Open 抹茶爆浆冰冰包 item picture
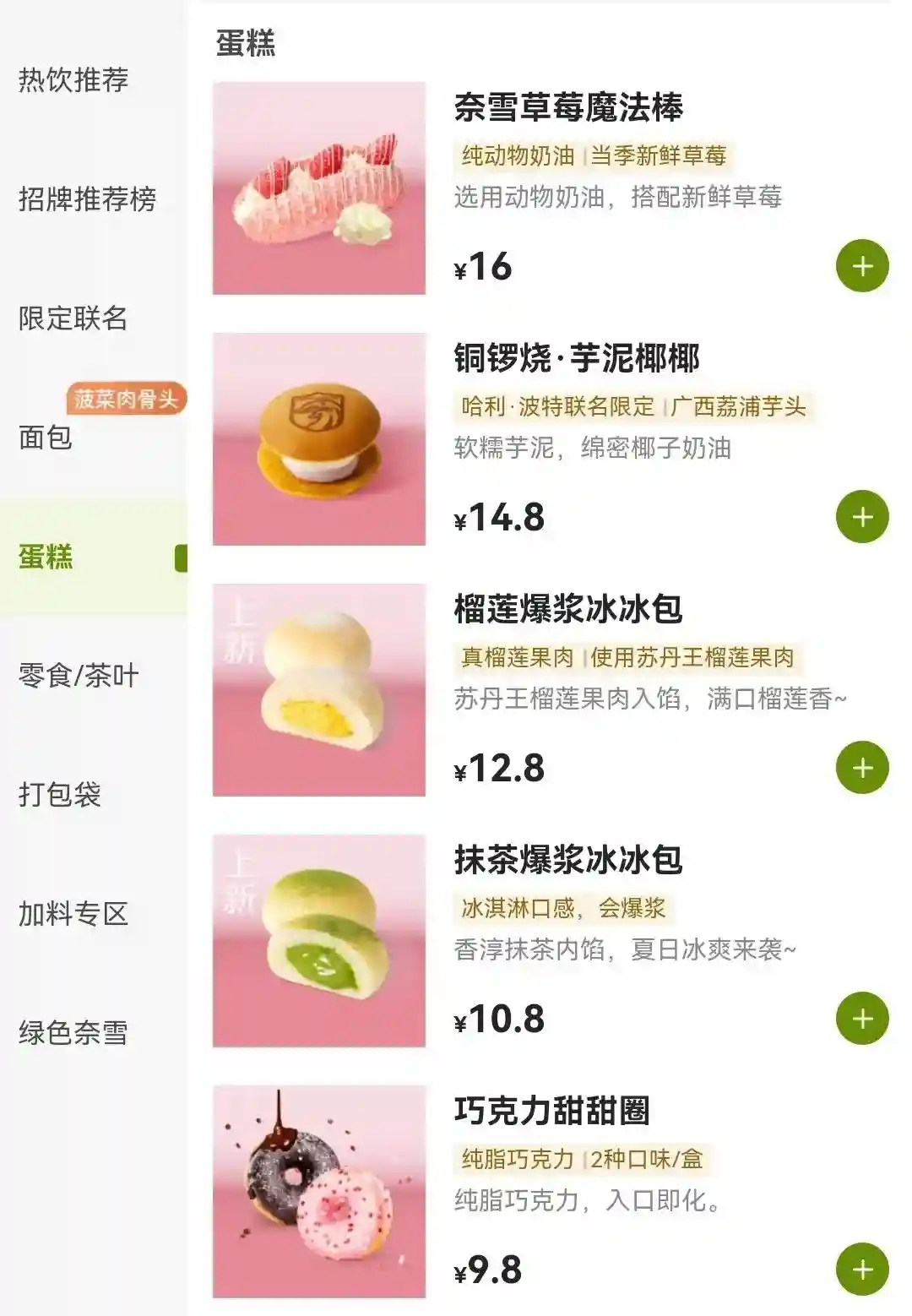This screenshot has width=912, height=1316. coord(319,941)
